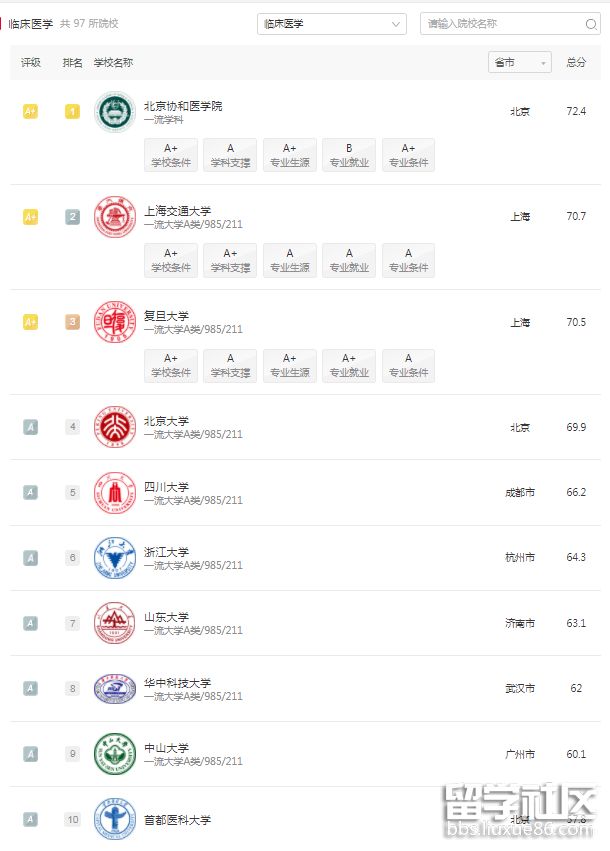Open 北京大学 school entry
The image size is (610, 851).
166,421
